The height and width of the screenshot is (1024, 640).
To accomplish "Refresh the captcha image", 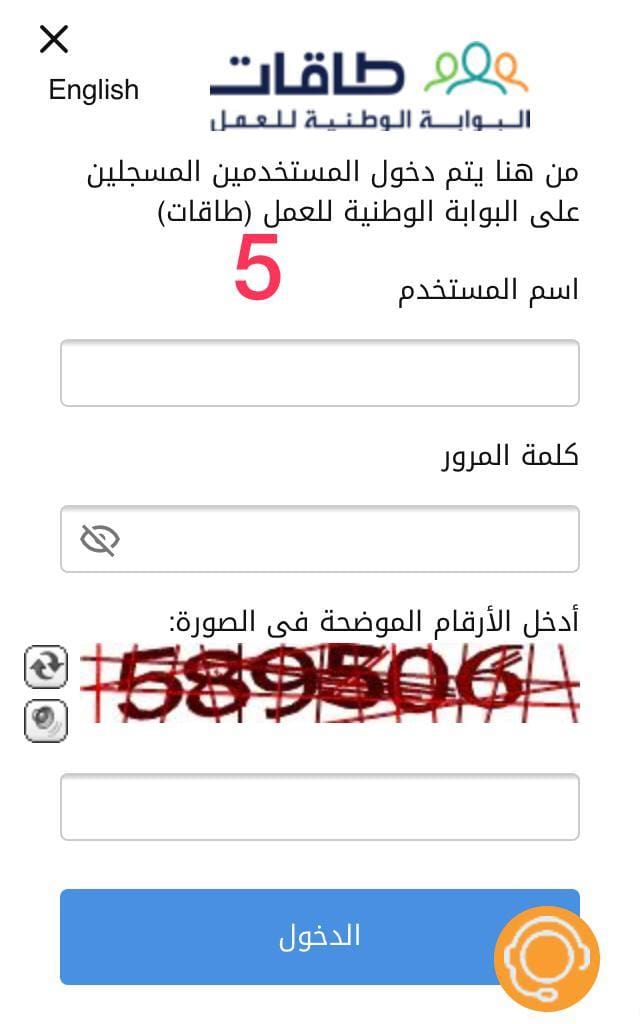I will pyautogui.click(x=46, y=667).
